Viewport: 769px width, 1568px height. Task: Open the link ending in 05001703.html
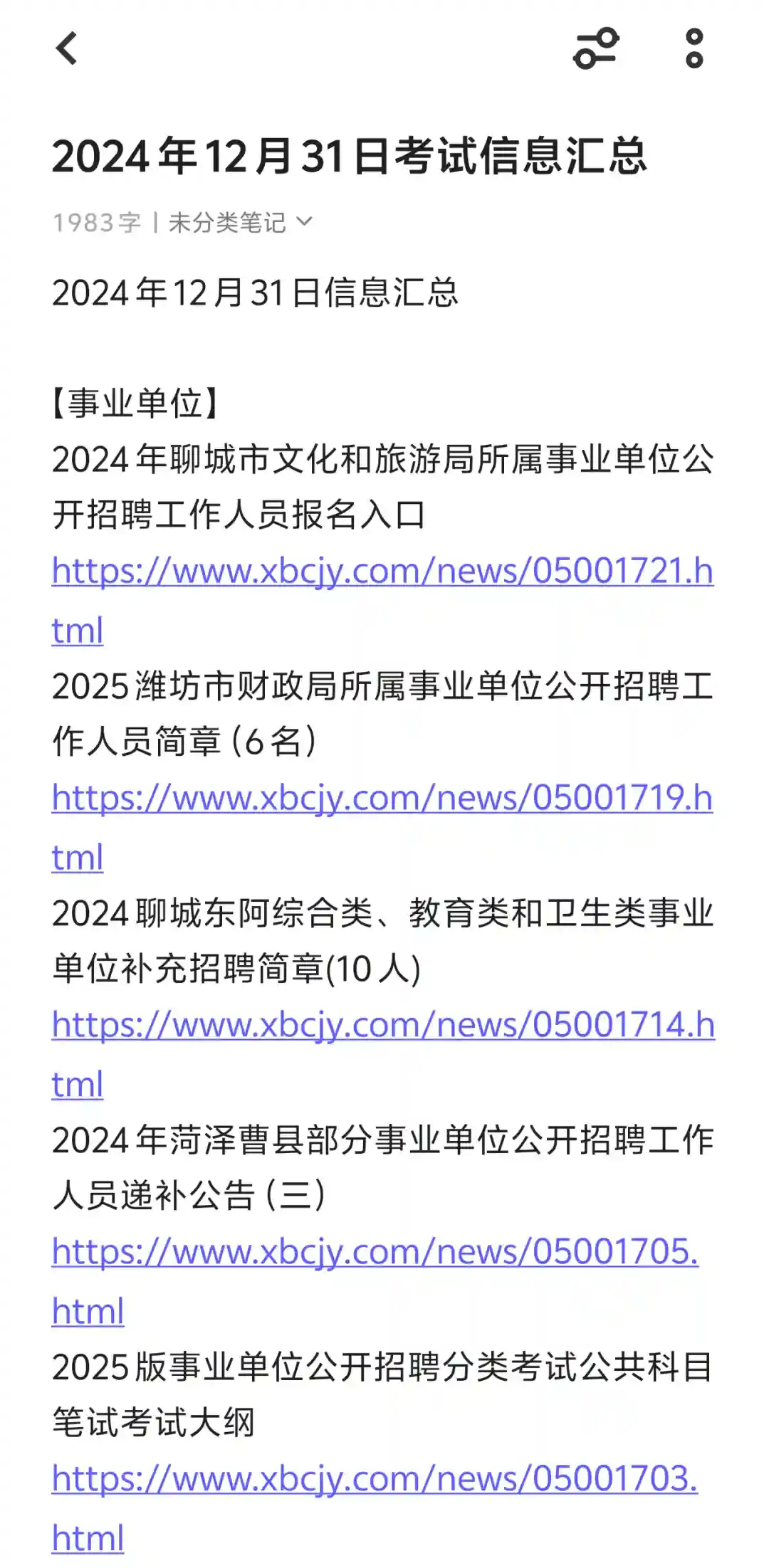coord(375,1479)
